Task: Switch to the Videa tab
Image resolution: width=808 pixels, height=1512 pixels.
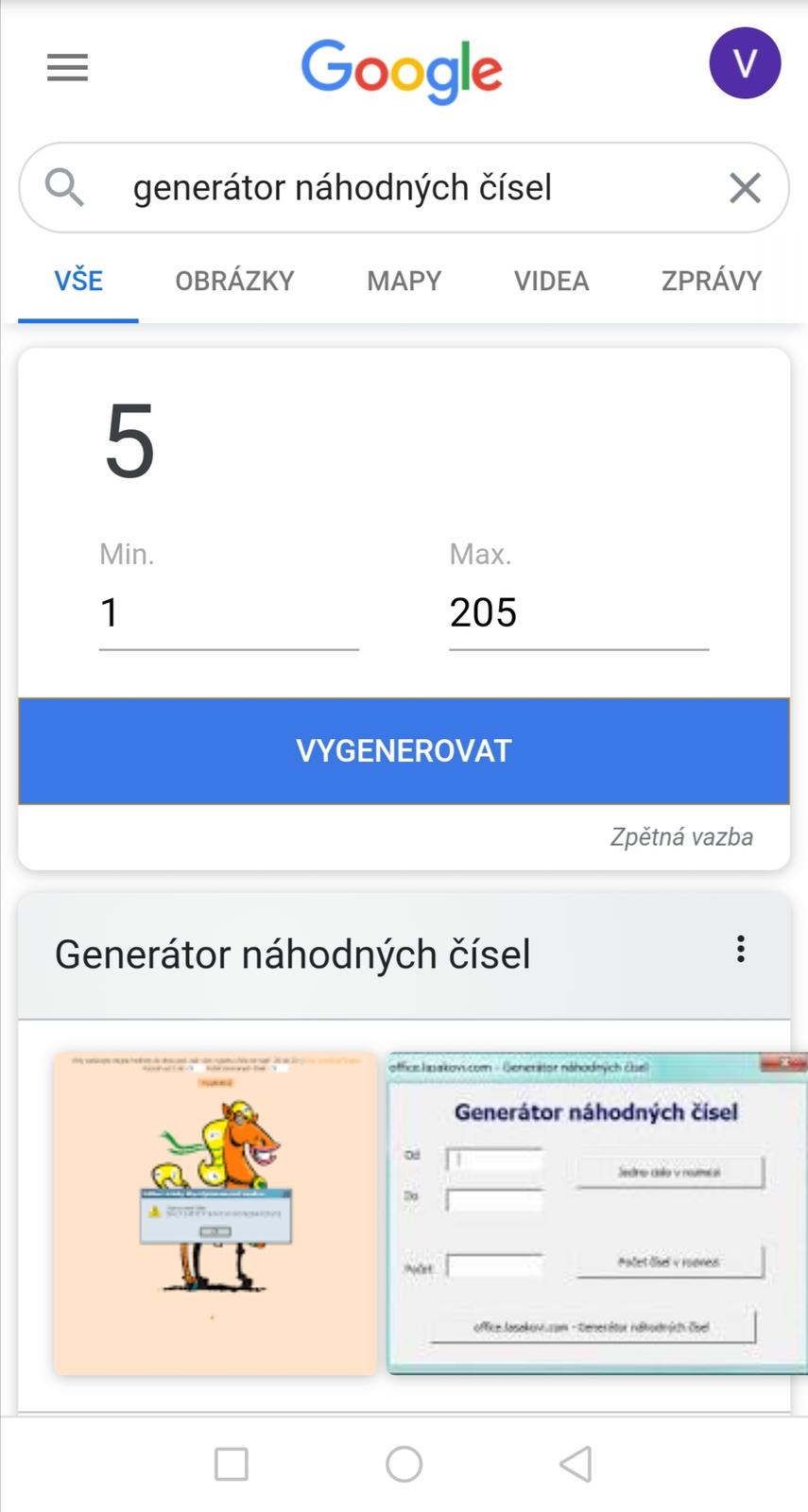Action: (551, 281)
